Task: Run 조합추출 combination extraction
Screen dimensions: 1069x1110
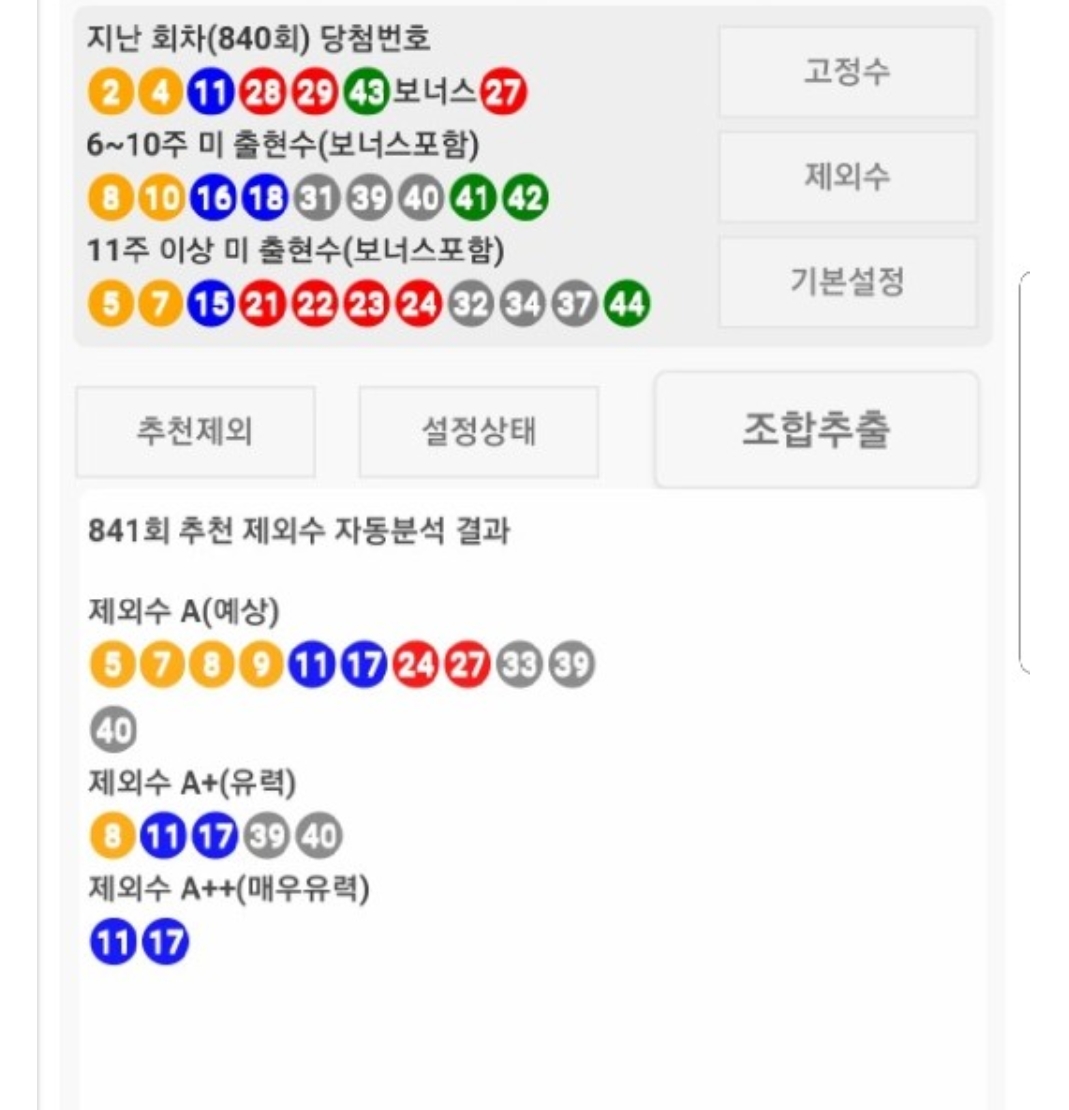Action: 816,429
